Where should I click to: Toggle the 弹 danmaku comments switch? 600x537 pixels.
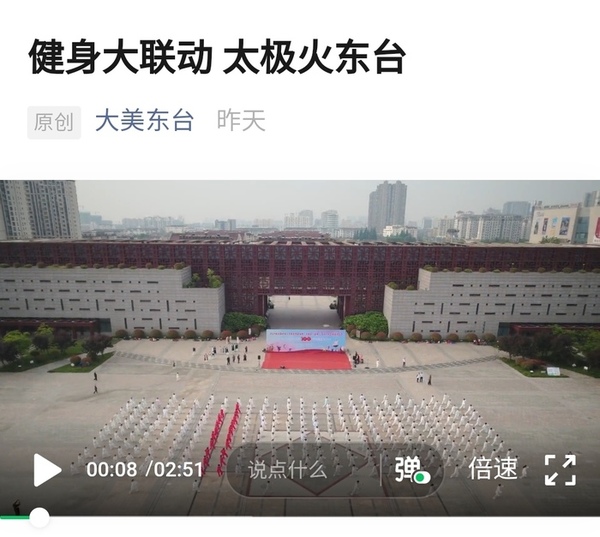coord(411,469)
